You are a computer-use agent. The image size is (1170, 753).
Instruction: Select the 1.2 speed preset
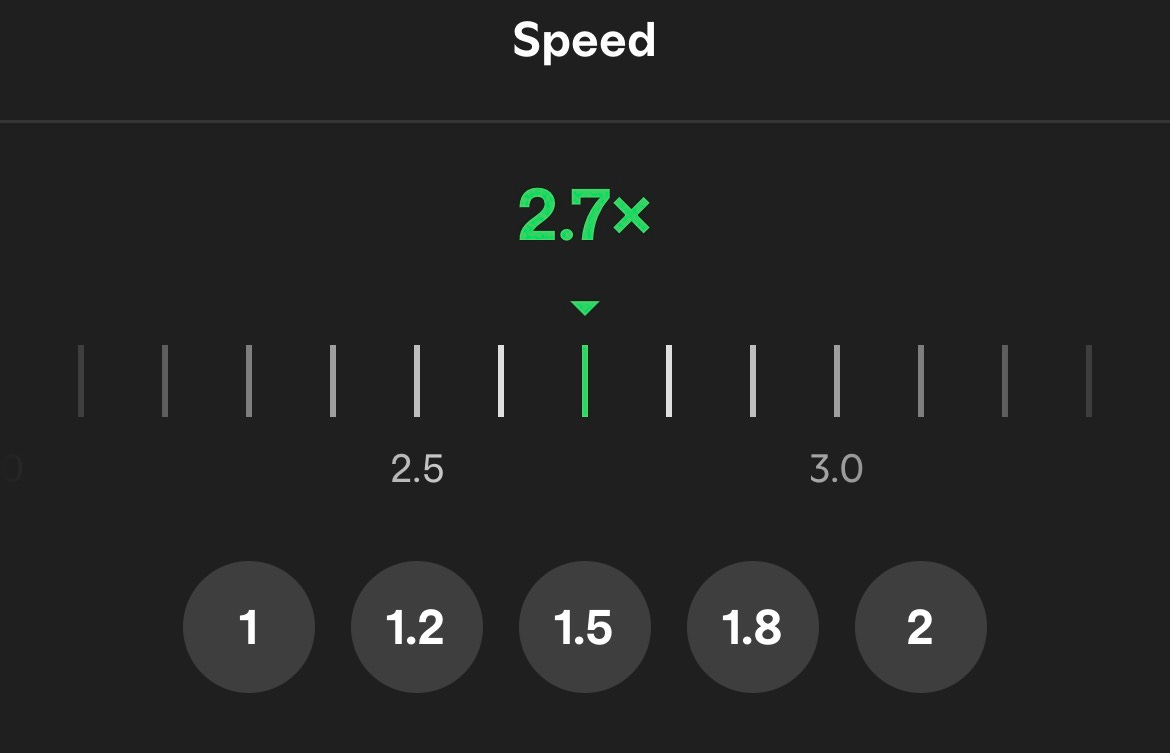coord(417,627)
